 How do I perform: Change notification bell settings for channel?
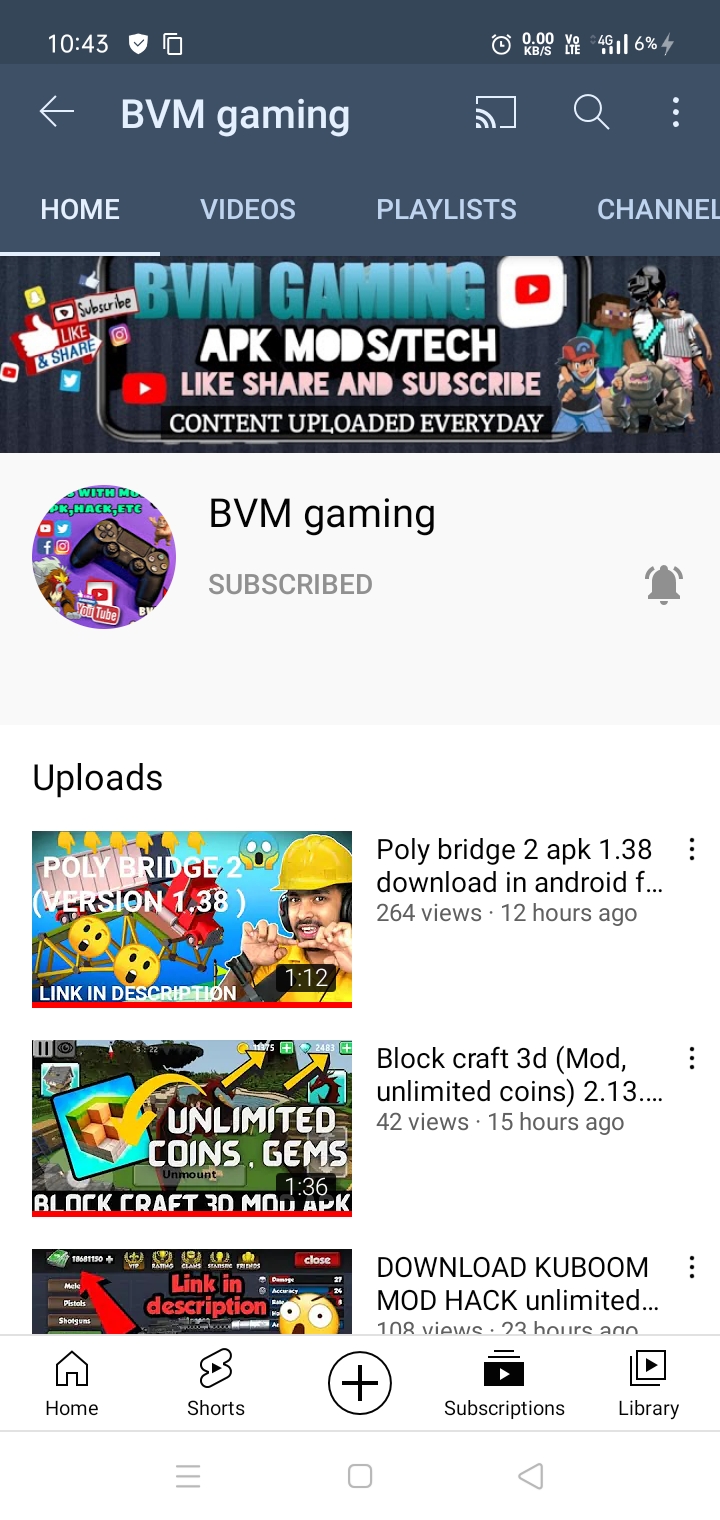click(x=664, y=584)
